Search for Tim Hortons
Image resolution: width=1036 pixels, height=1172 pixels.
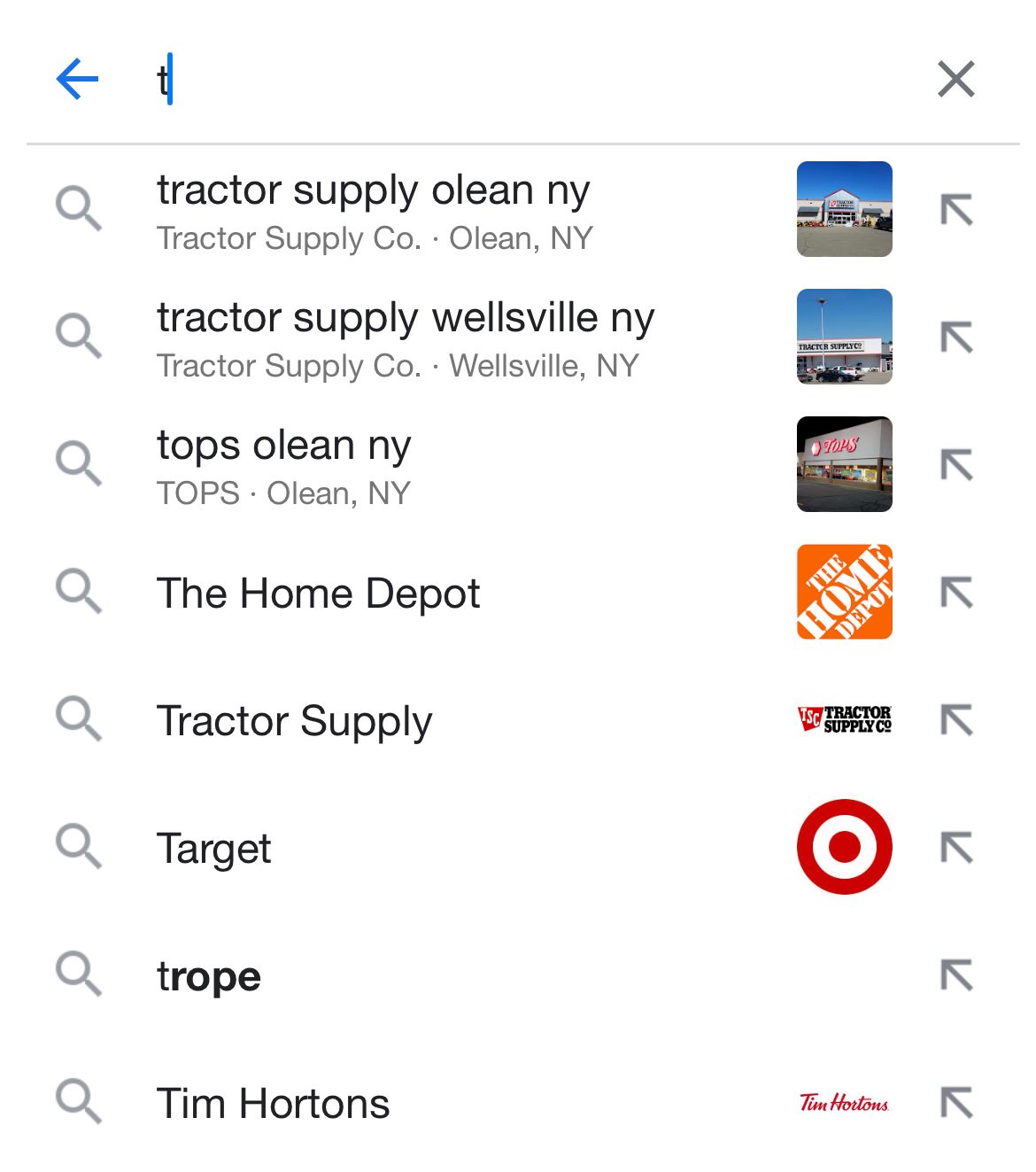[273, 1103]
